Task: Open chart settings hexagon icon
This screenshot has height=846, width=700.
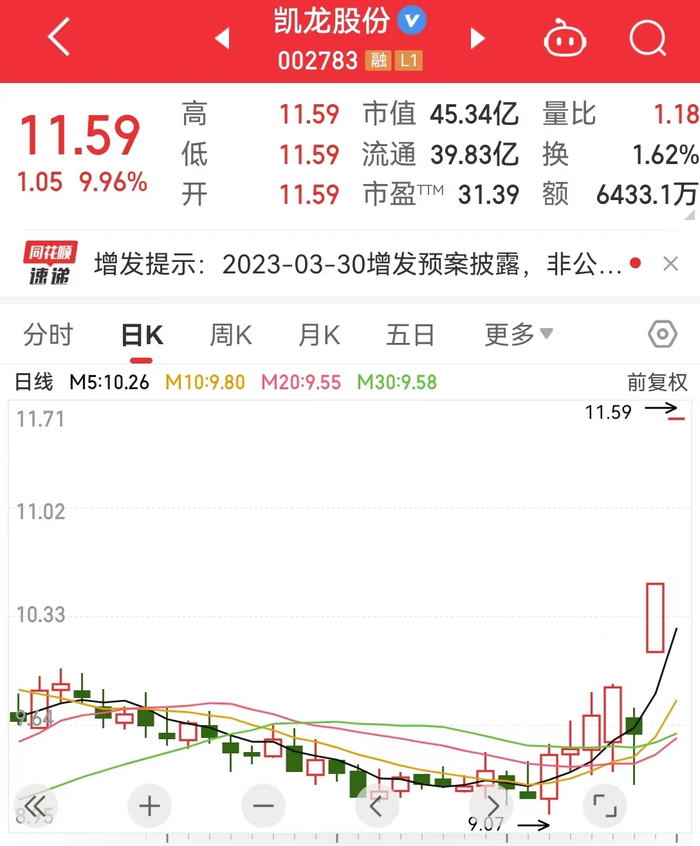Action: coord(662,334)
